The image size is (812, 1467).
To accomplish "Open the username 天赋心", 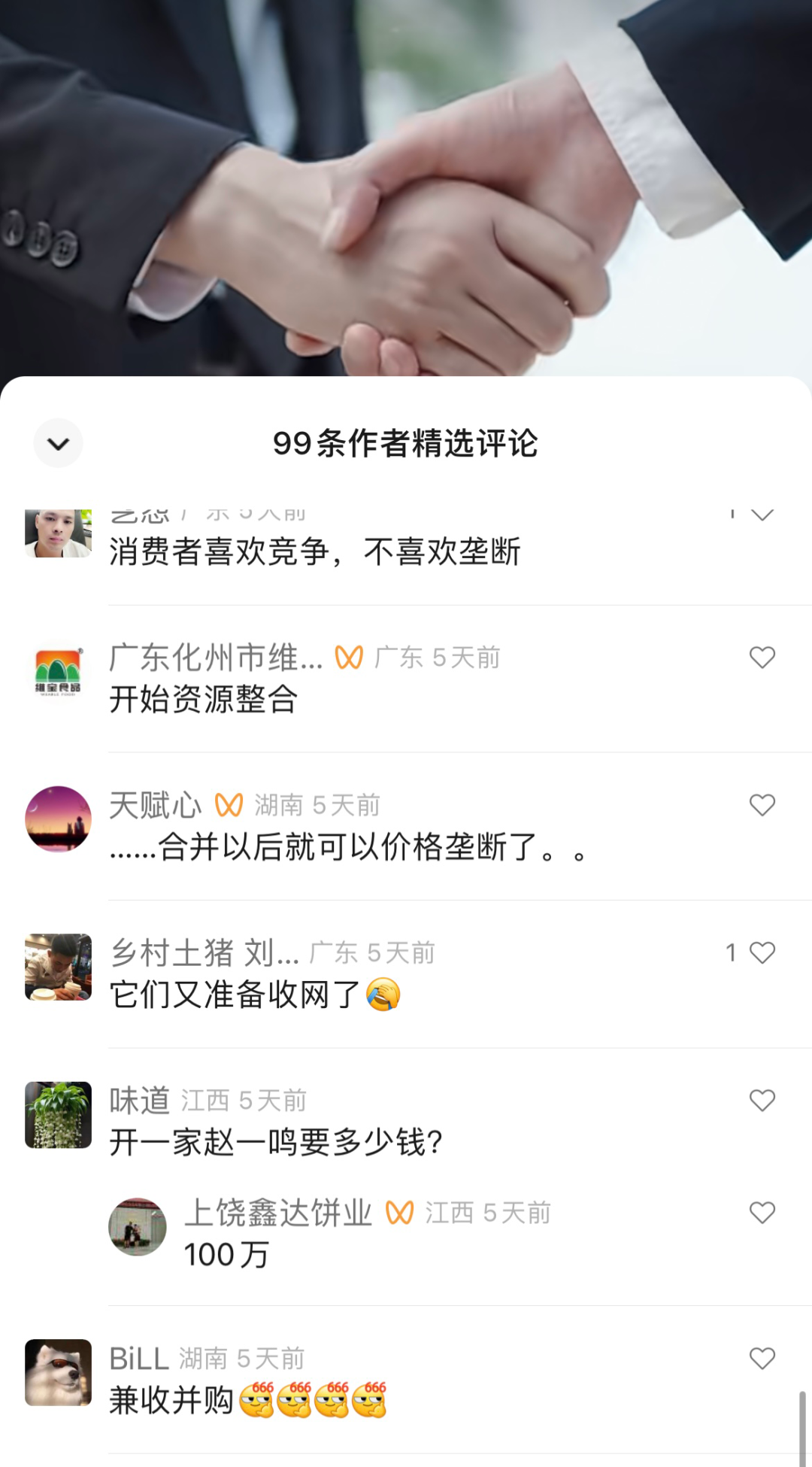I will tap(155, 805).
